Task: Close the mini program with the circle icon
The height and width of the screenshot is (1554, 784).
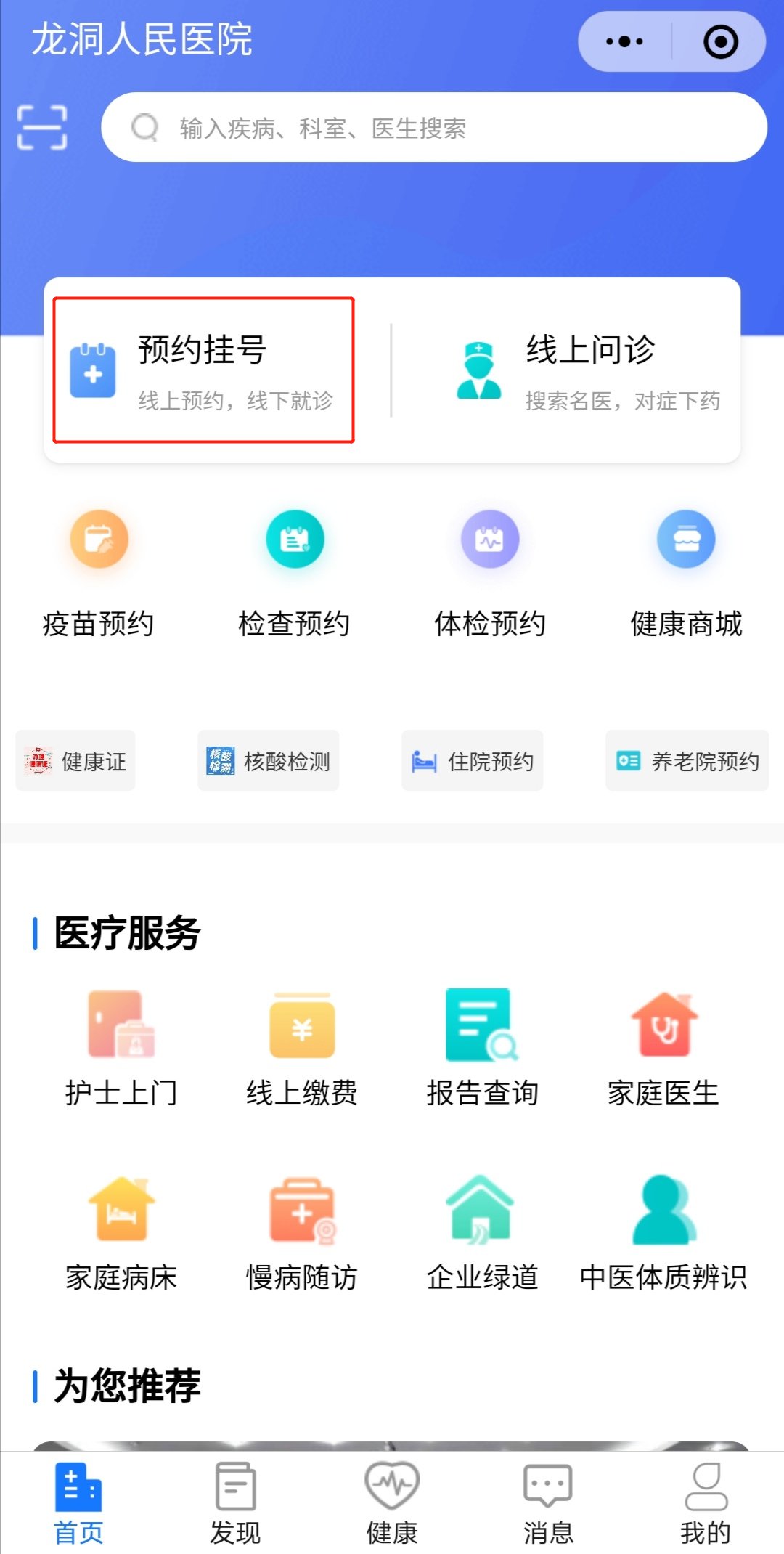Action: coord(720,42)
